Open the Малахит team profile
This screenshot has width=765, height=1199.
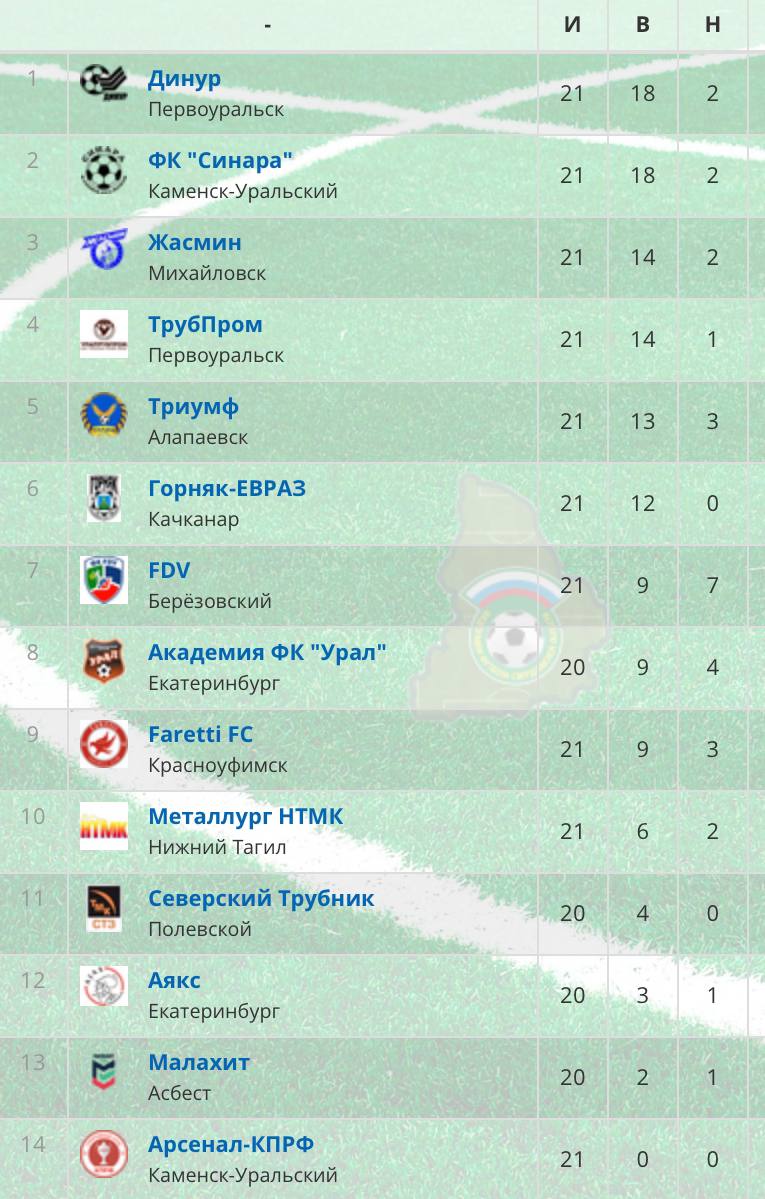point(198,1062)
